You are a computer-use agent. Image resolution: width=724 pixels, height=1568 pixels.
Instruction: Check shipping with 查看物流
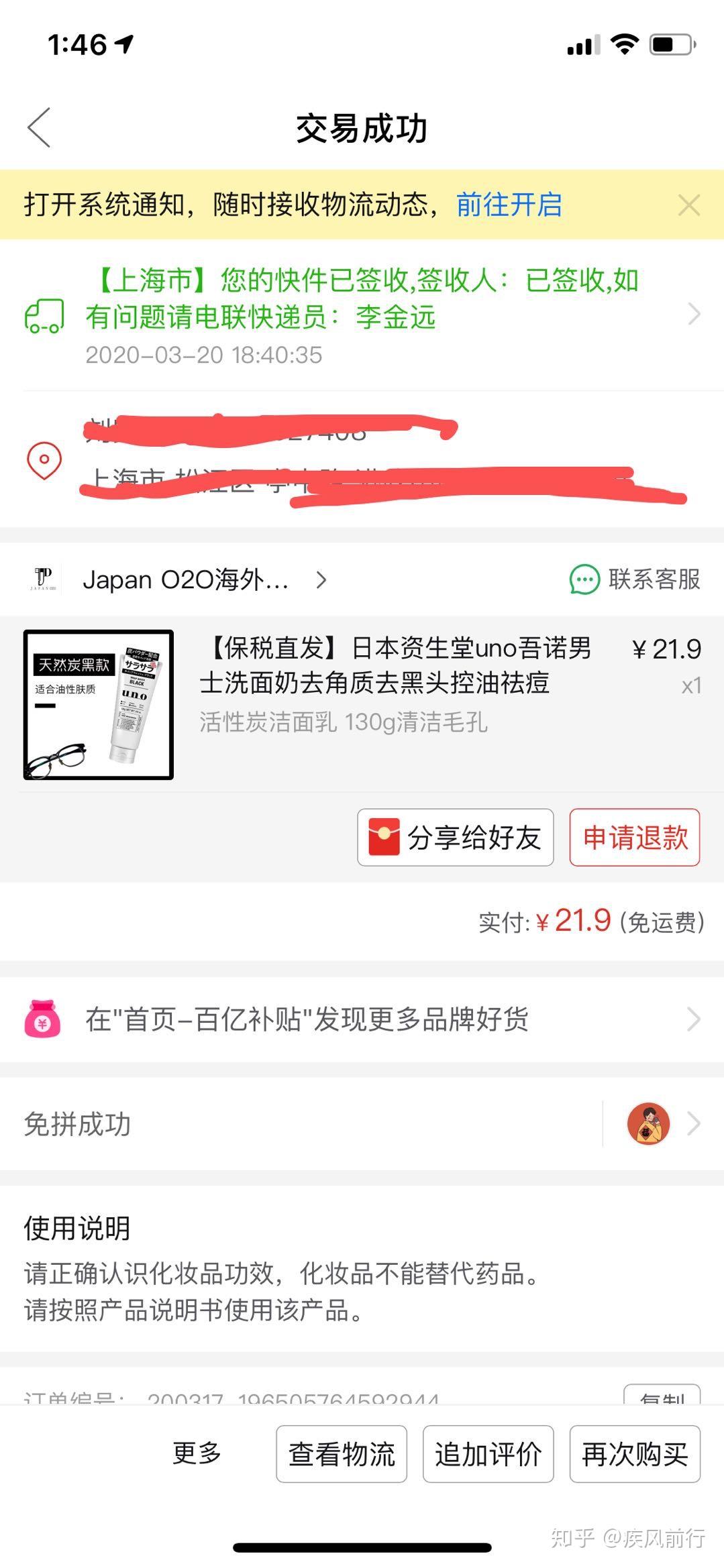click(x=342, y=1454)
